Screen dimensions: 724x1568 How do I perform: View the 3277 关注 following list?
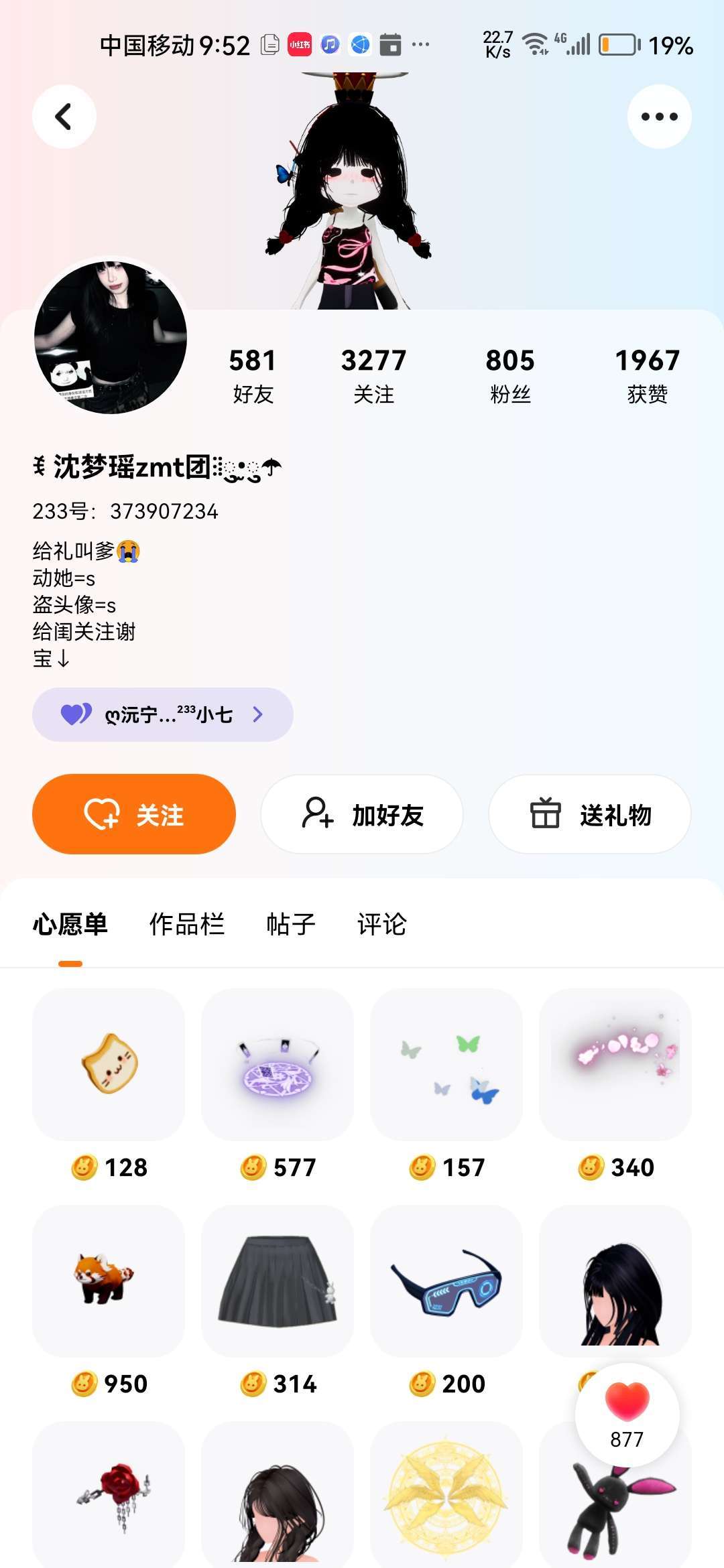(x=373, y=376)
